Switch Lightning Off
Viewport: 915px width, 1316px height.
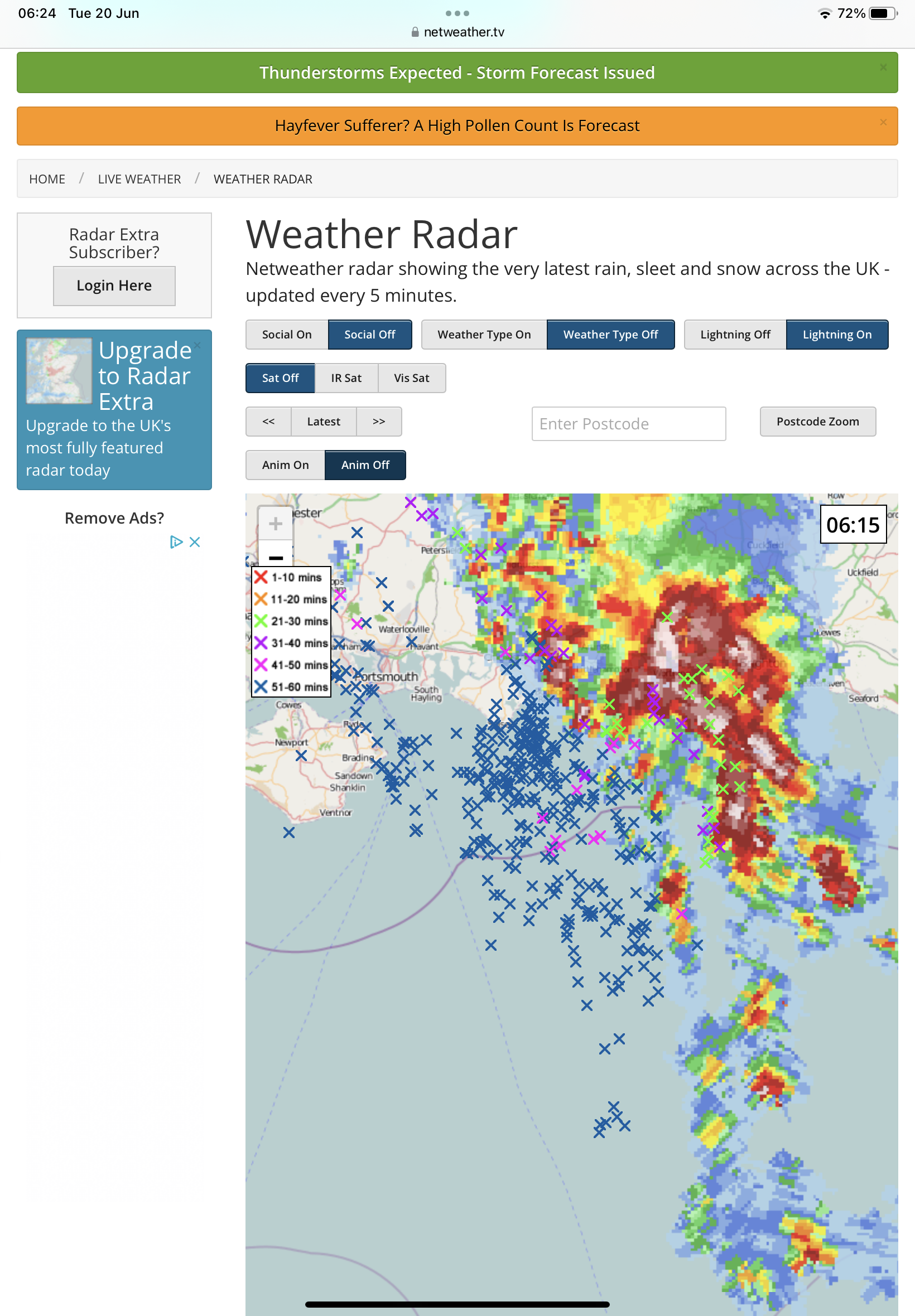pos(734,335)
